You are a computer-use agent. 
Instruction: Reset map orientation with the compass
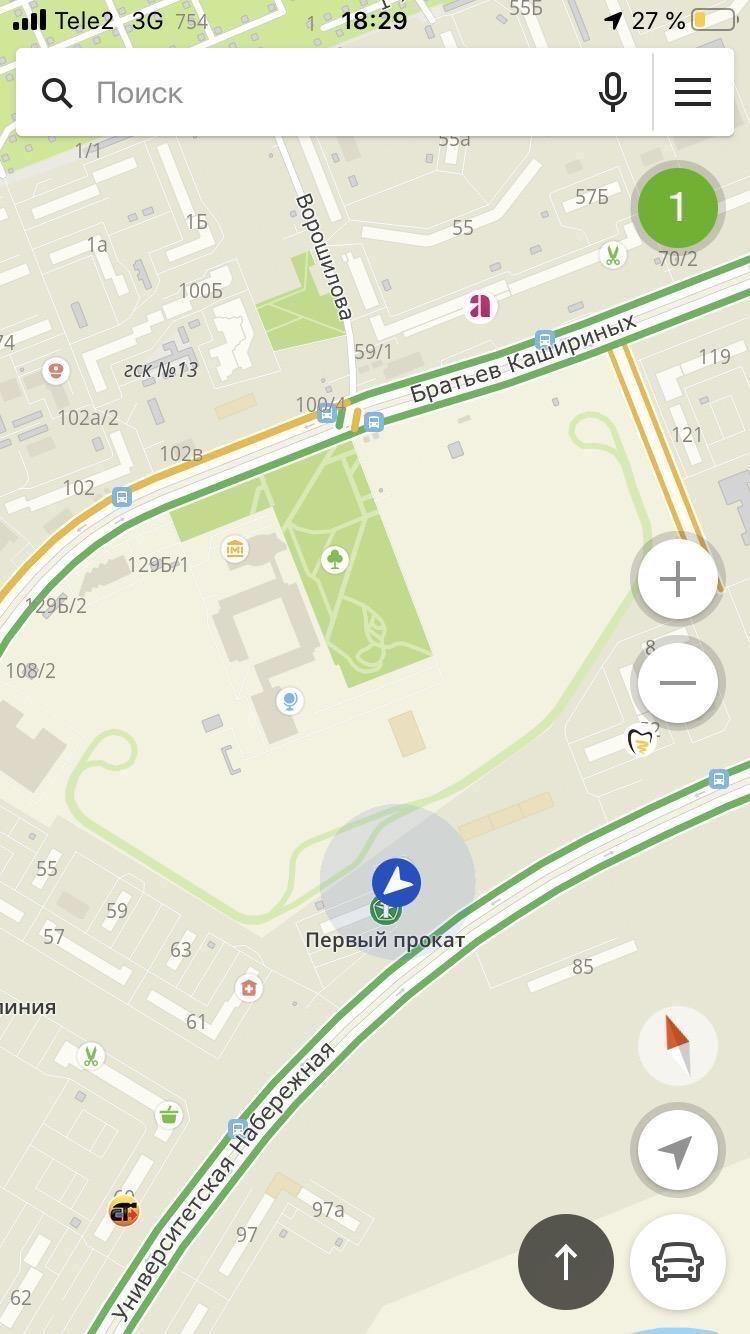[677, 1045]
